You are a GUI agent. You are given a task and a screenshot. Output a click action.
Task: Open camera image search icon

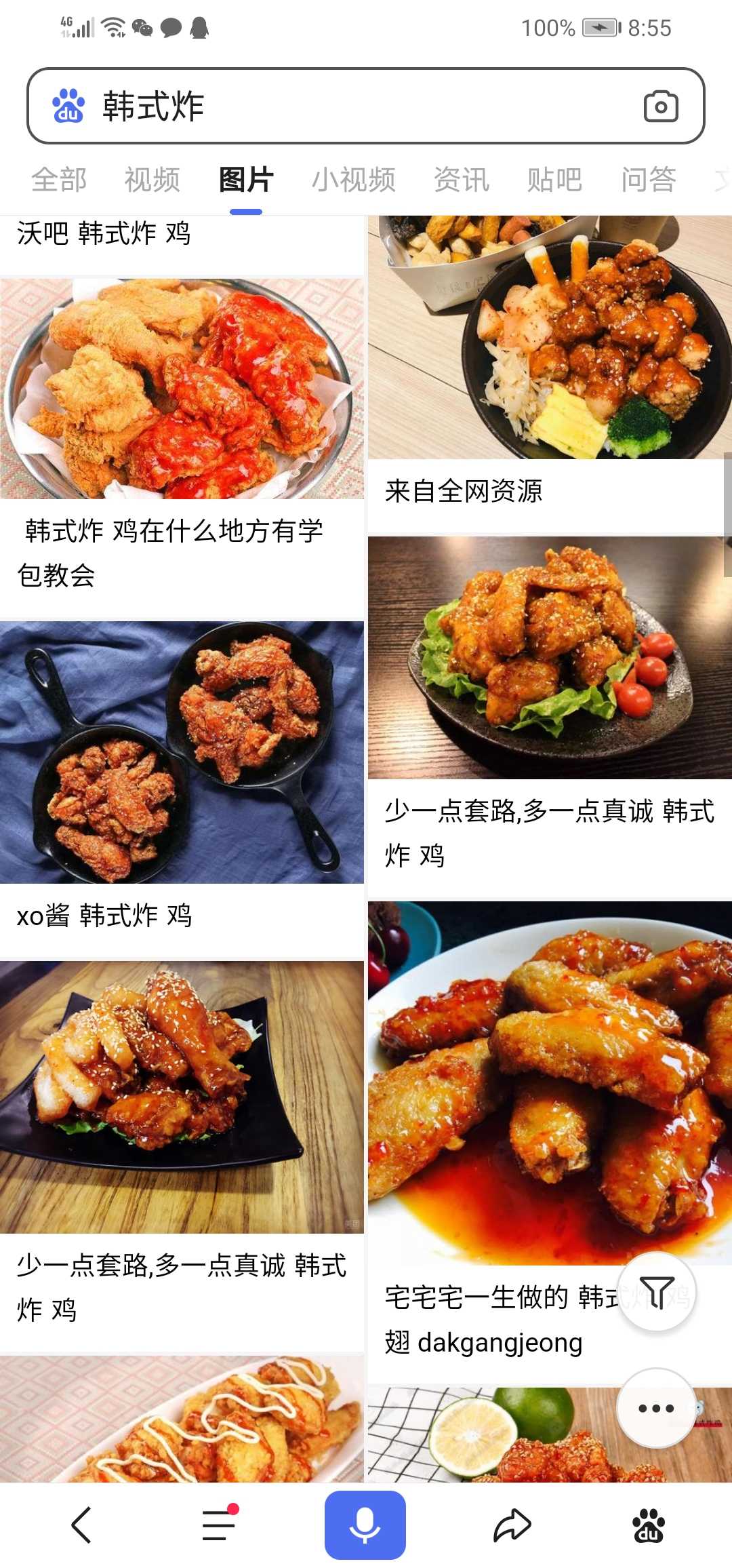click(x=661, y=106)
